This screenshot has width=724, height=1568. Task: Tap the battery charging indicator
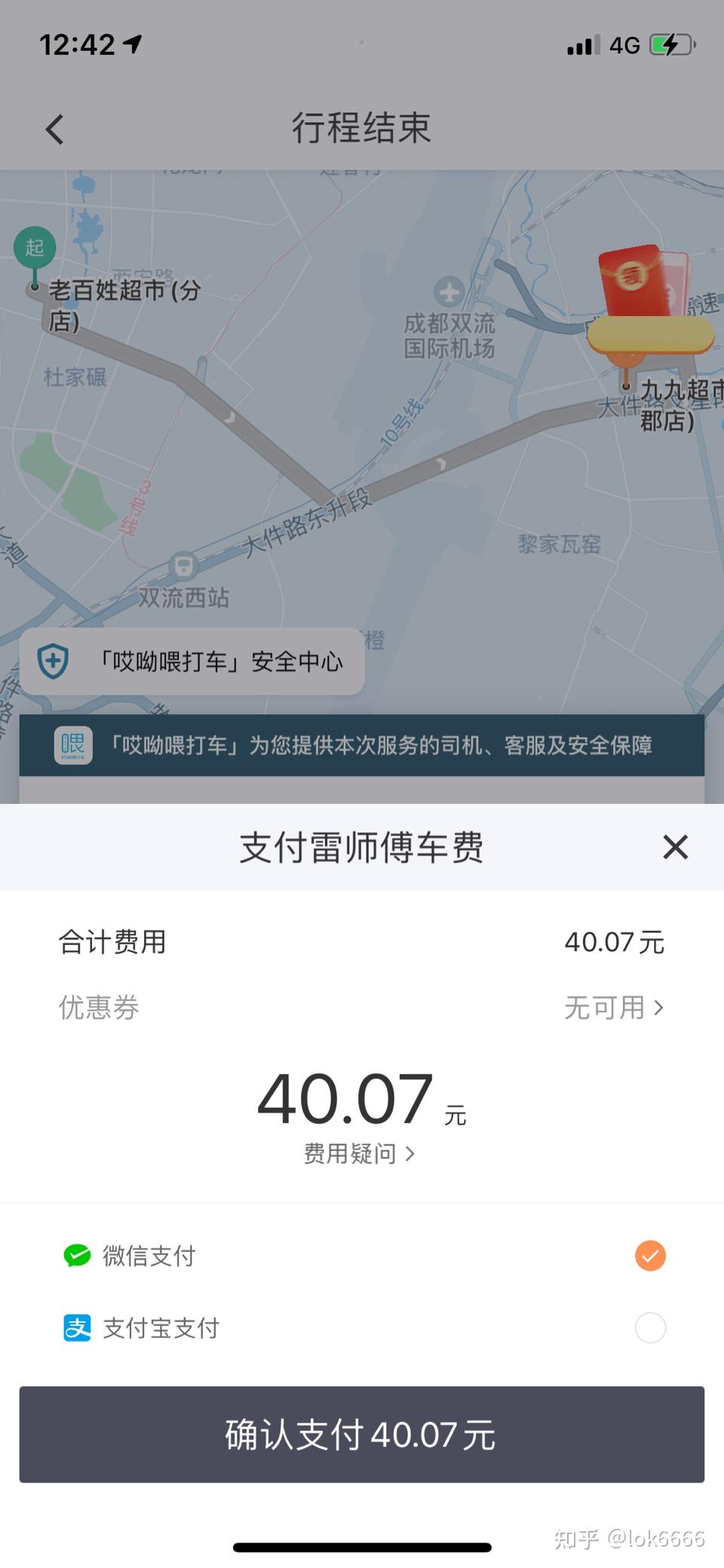670,44
